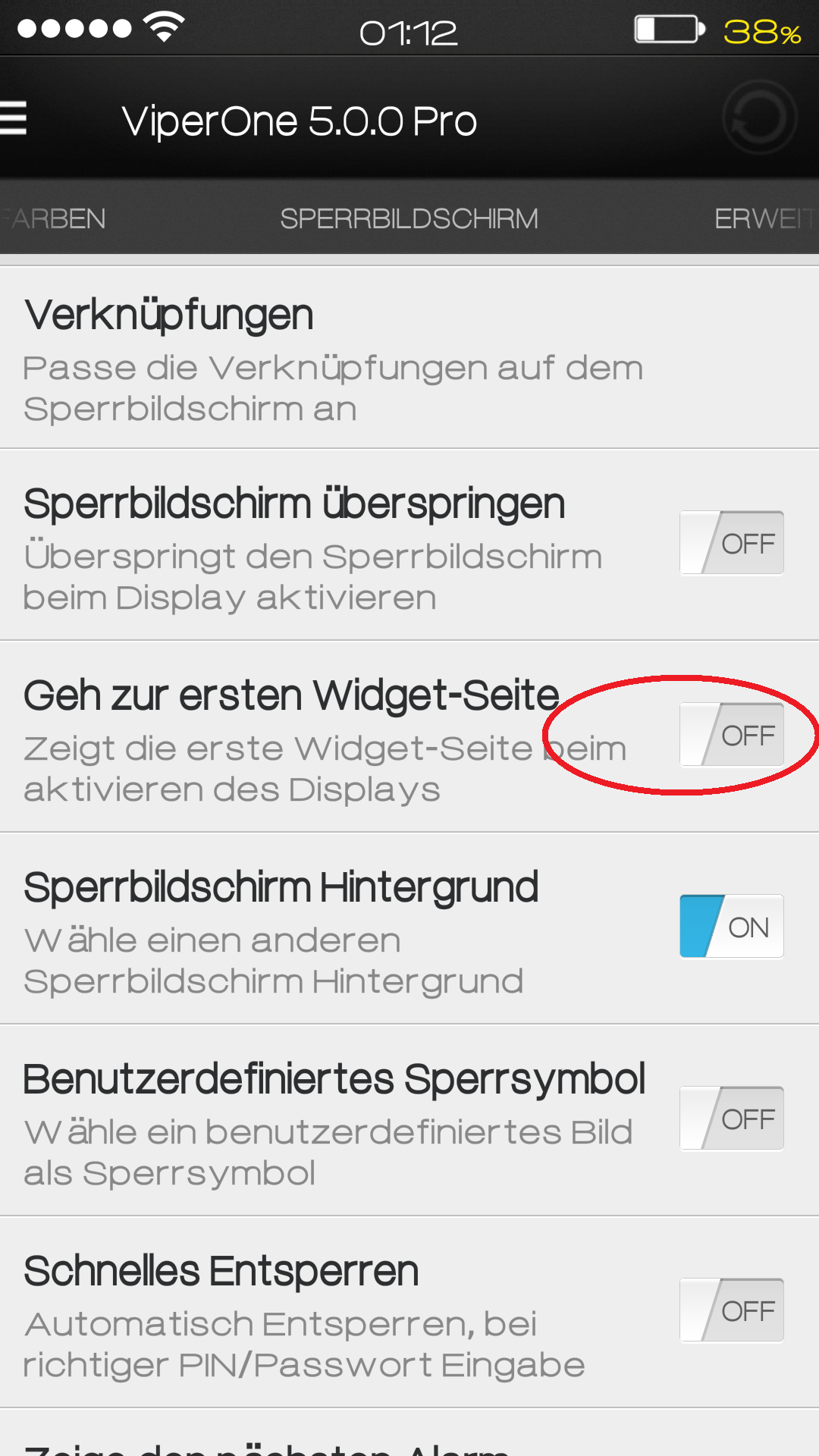Toggle Geh zur ersten Widget-Seite on

(x=732, y=735)
